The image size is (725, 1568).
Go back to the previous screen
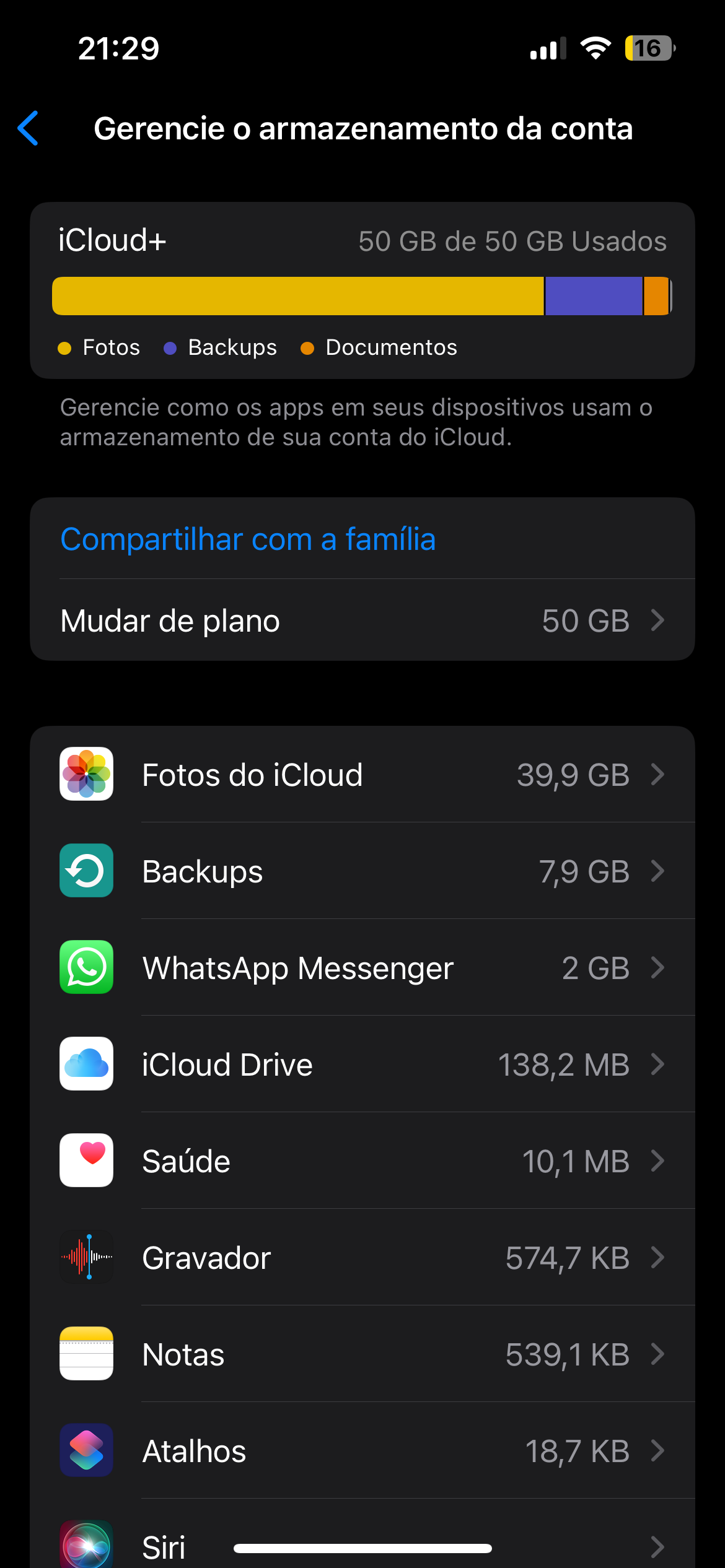point(29,128)
